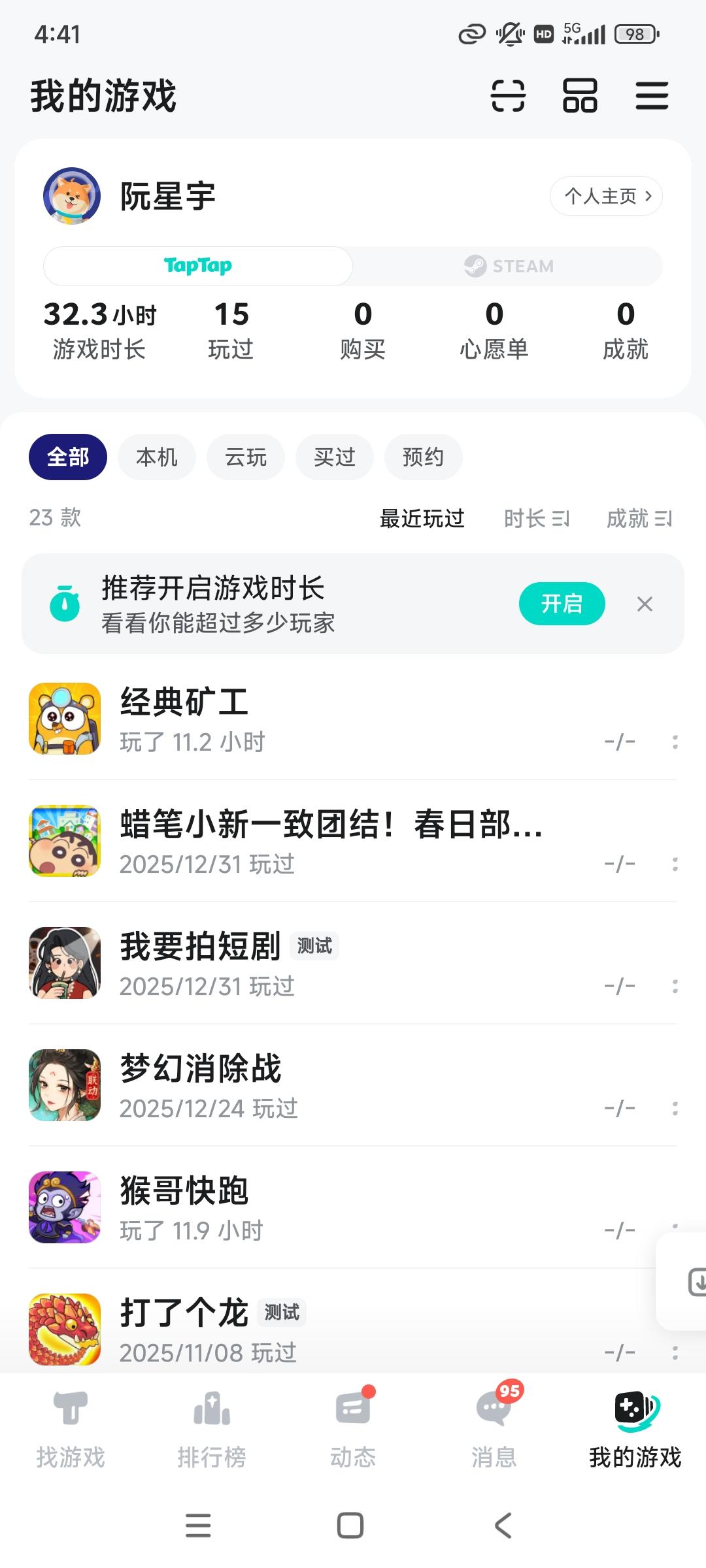706x1568 pixels.
Task: Open the layout grid icon in header
Action: point(580,96)
